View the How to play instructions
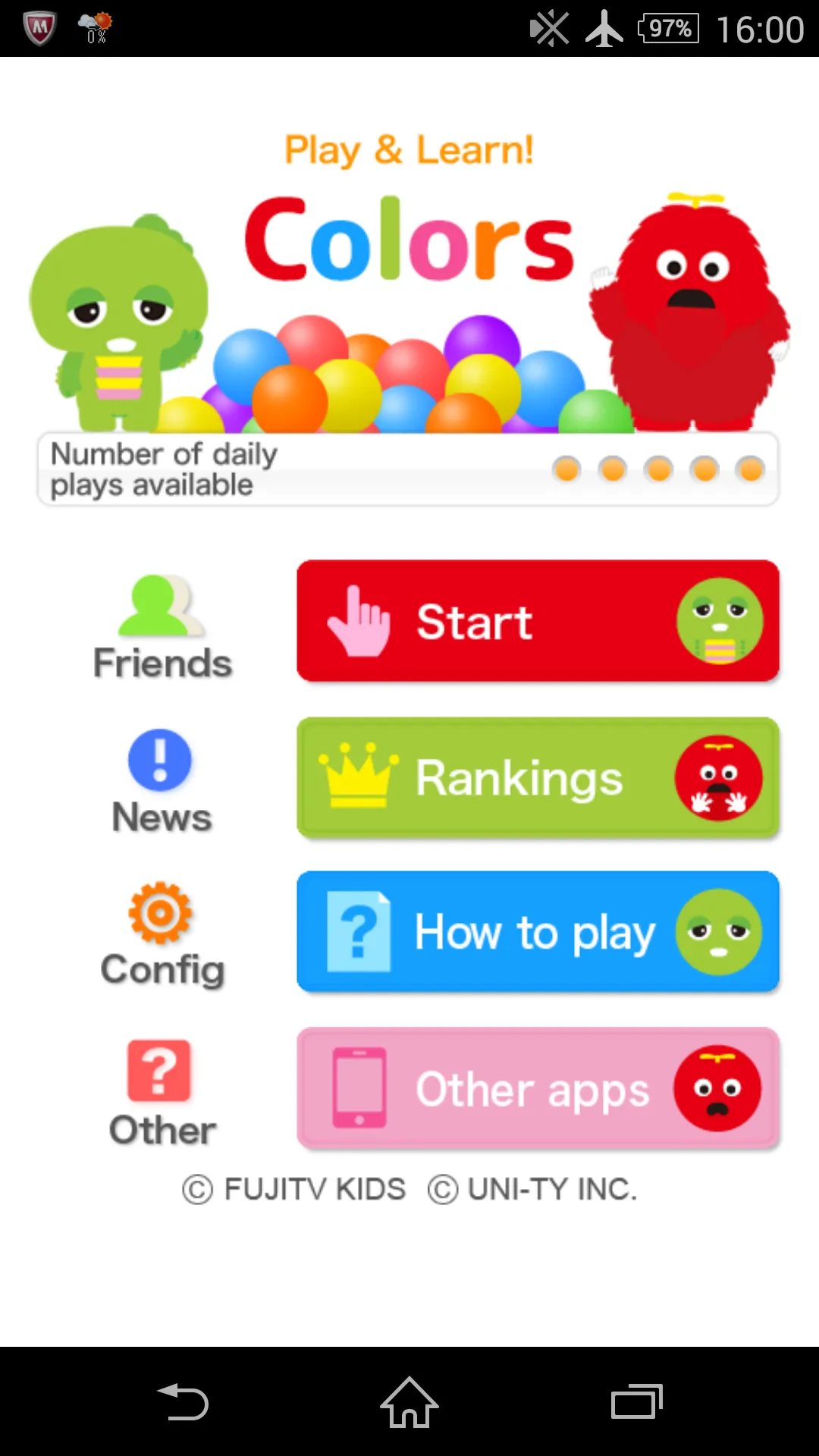 coord(537,932)
